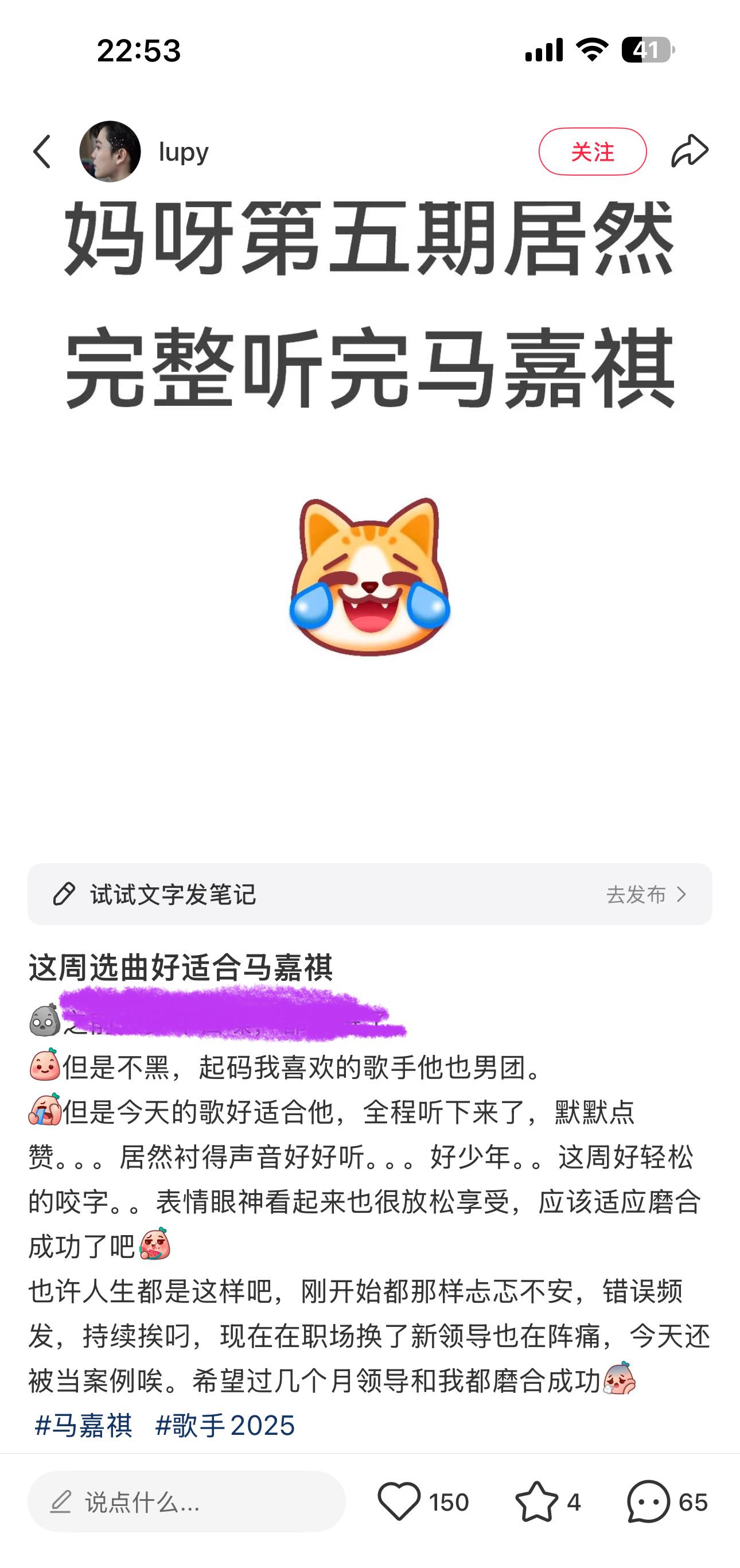Like the post with the heart icon
Viewport: 740px width, 1568px height.
(x=399, y=1501)
